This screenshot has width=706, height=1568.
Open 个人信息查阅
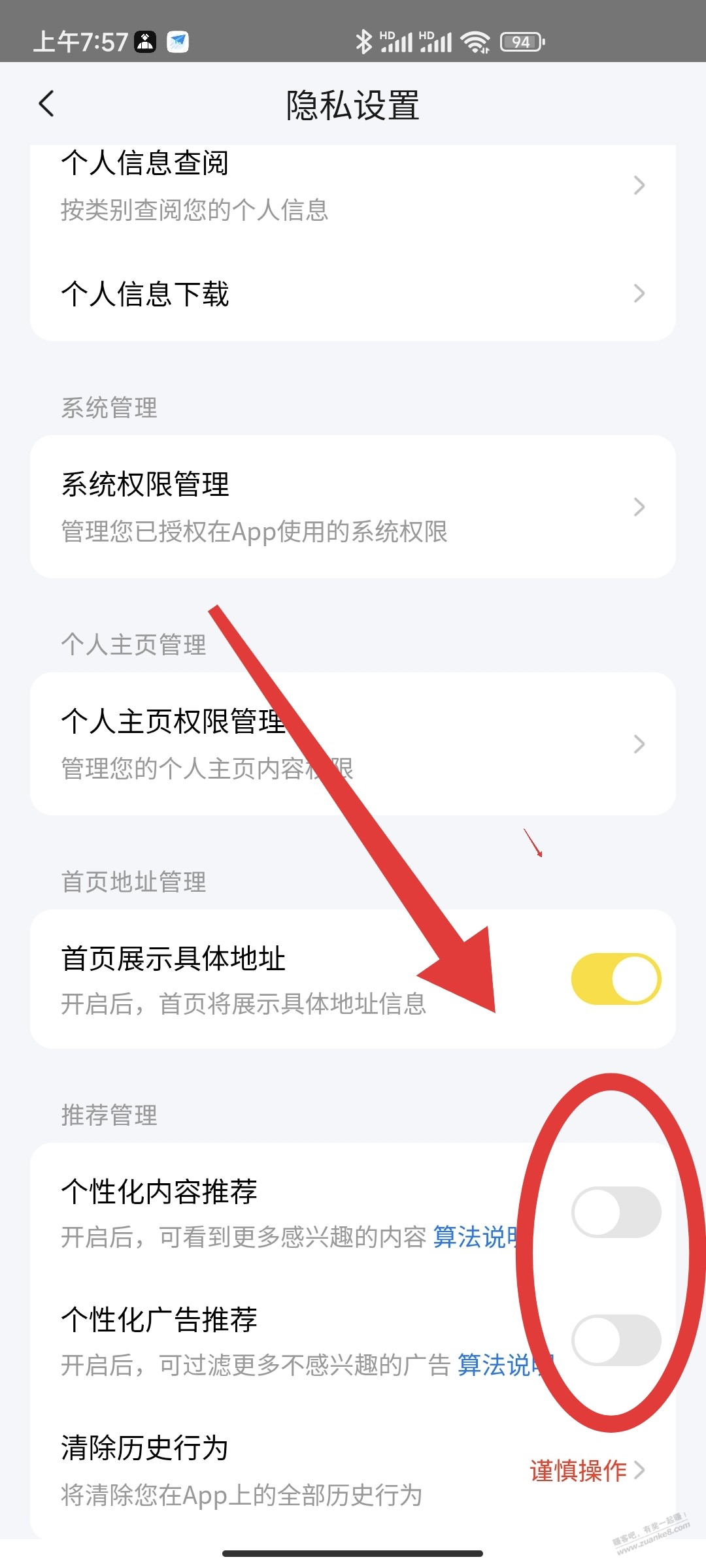click(353, 186)
